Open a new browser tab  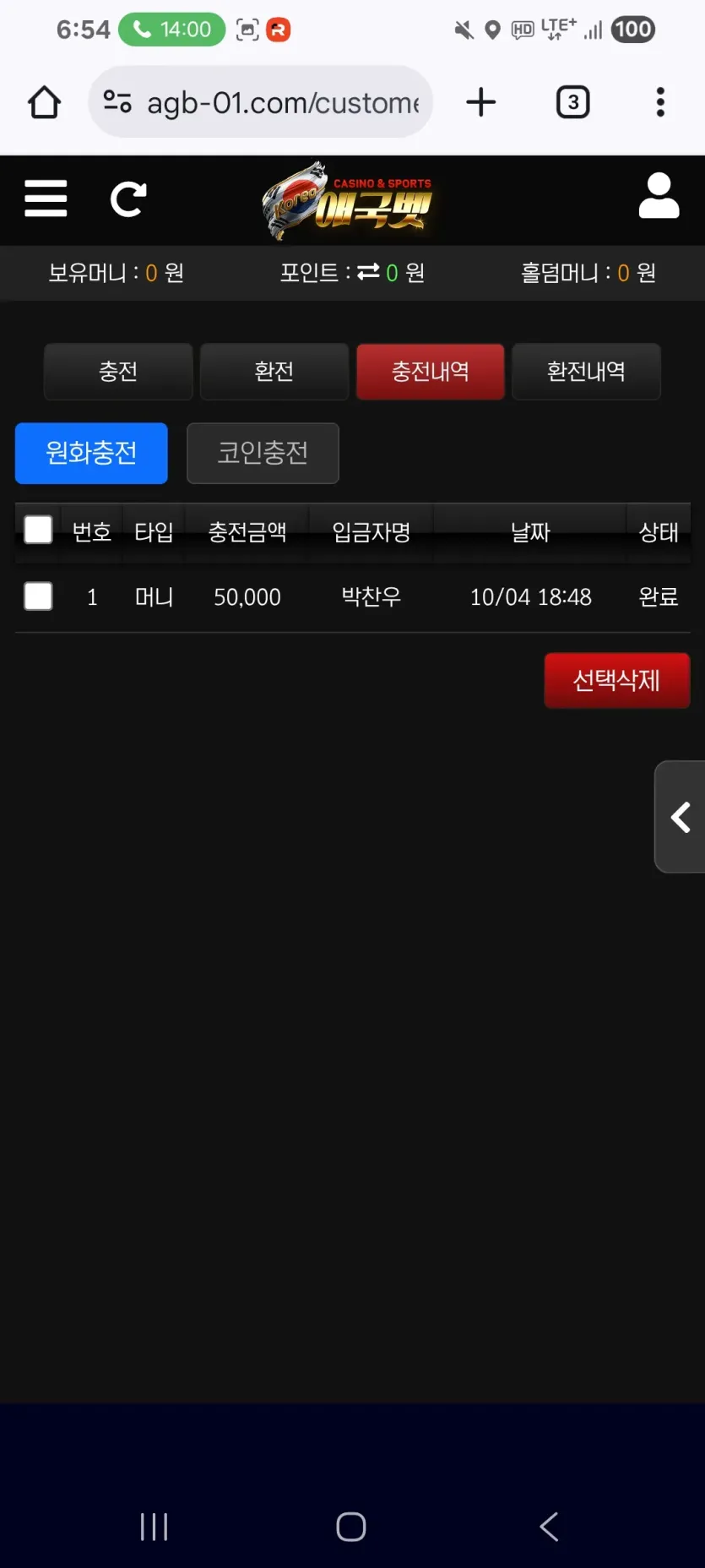click(x=481, y=102)
